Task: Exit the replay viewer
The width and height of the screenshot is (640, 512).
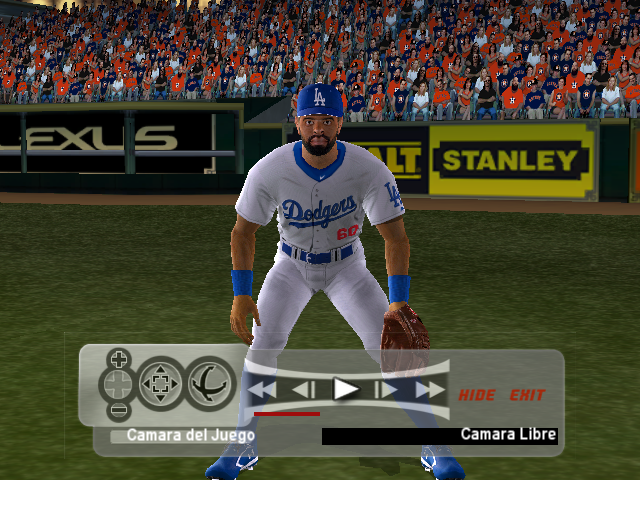Action: [x=527, y=395]
